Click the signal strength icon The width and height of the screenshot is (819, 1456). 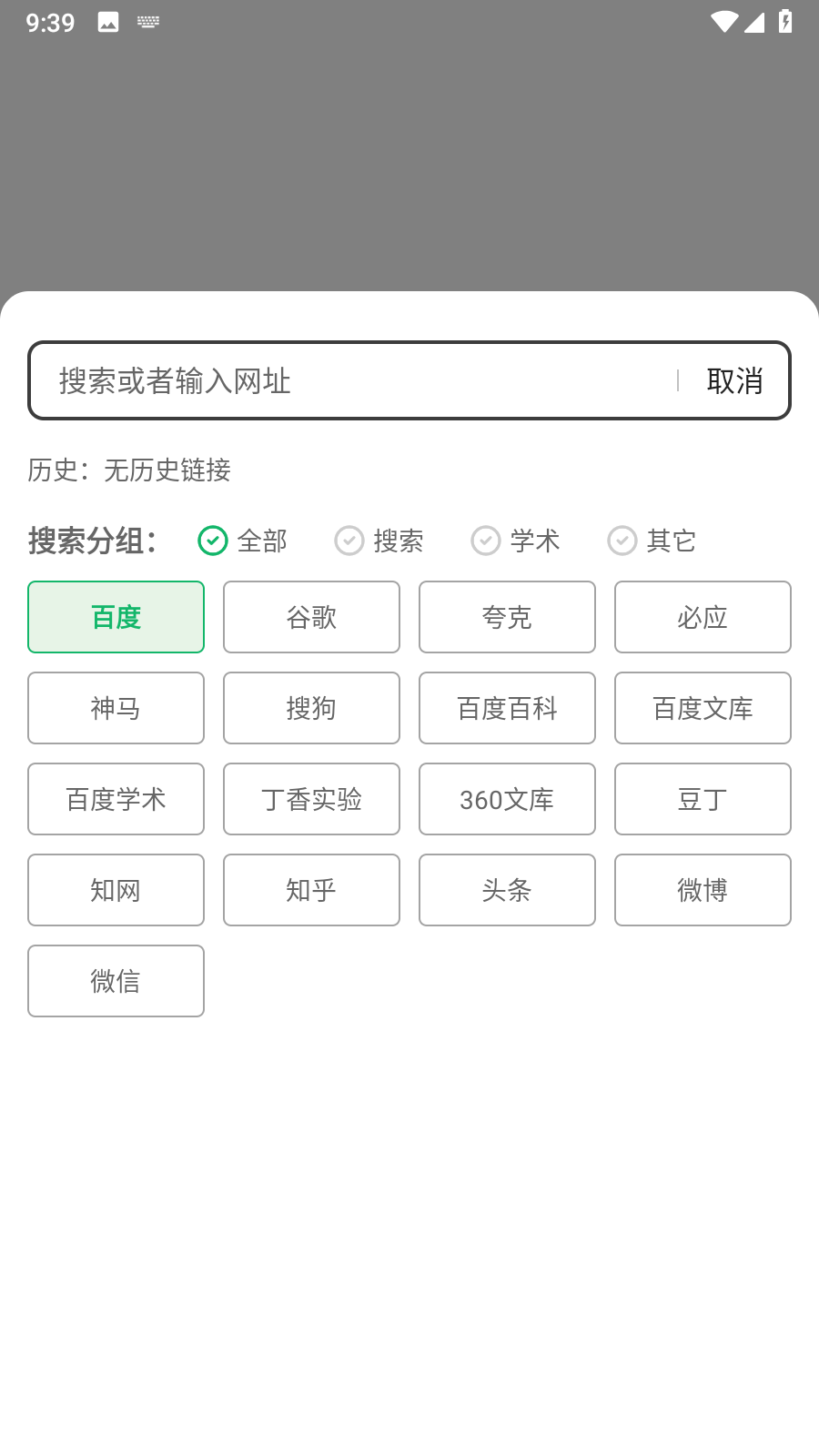tap(755, 22)
